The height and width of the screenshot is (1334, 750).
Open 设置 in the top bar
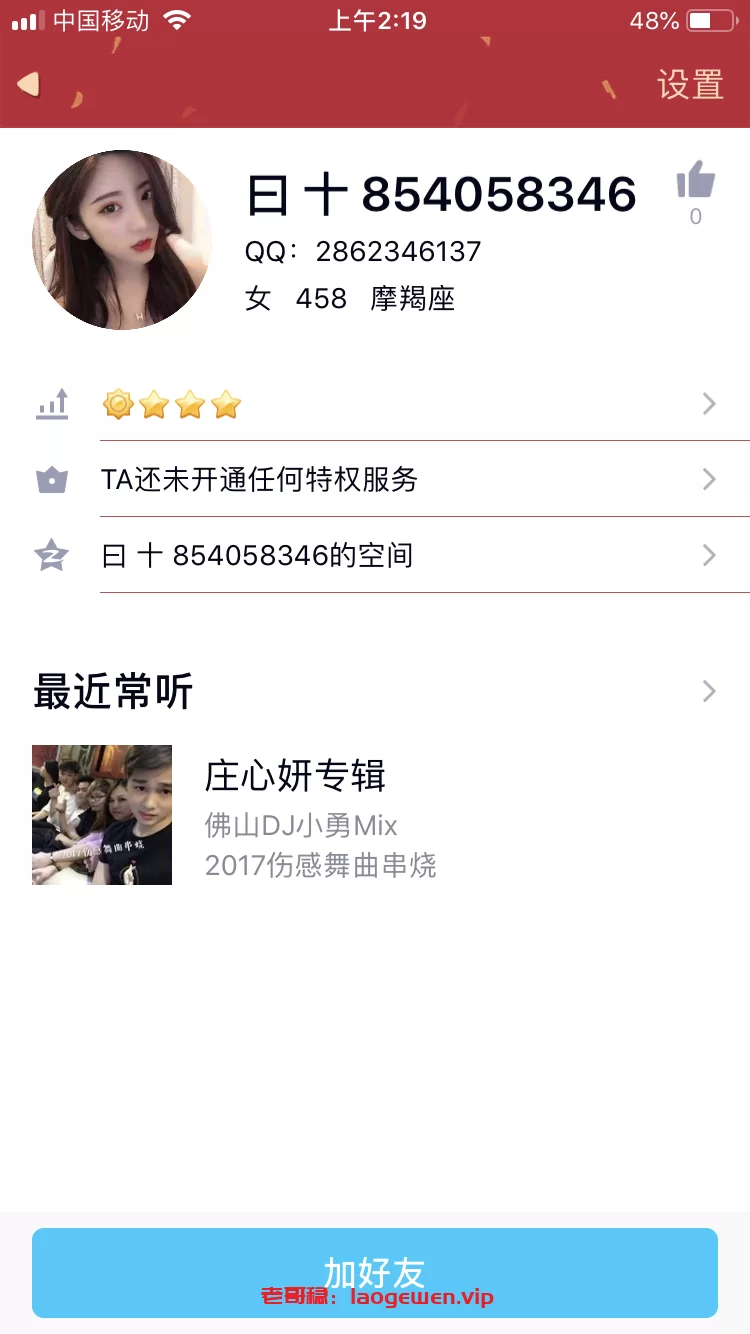tap(690, 85)
